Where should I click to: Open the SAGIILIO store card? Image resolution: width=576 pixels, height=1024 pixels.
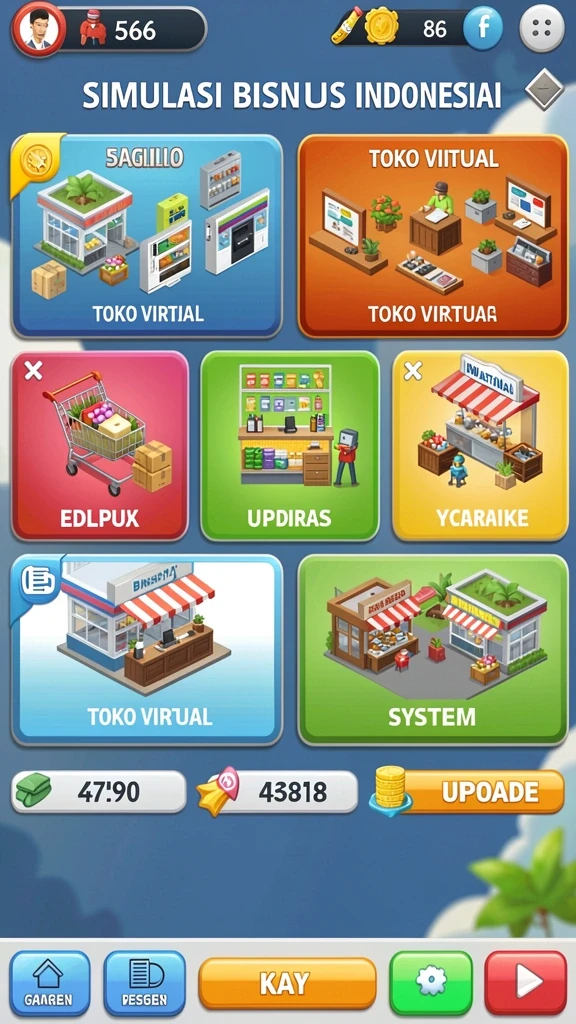pos(147,236)
